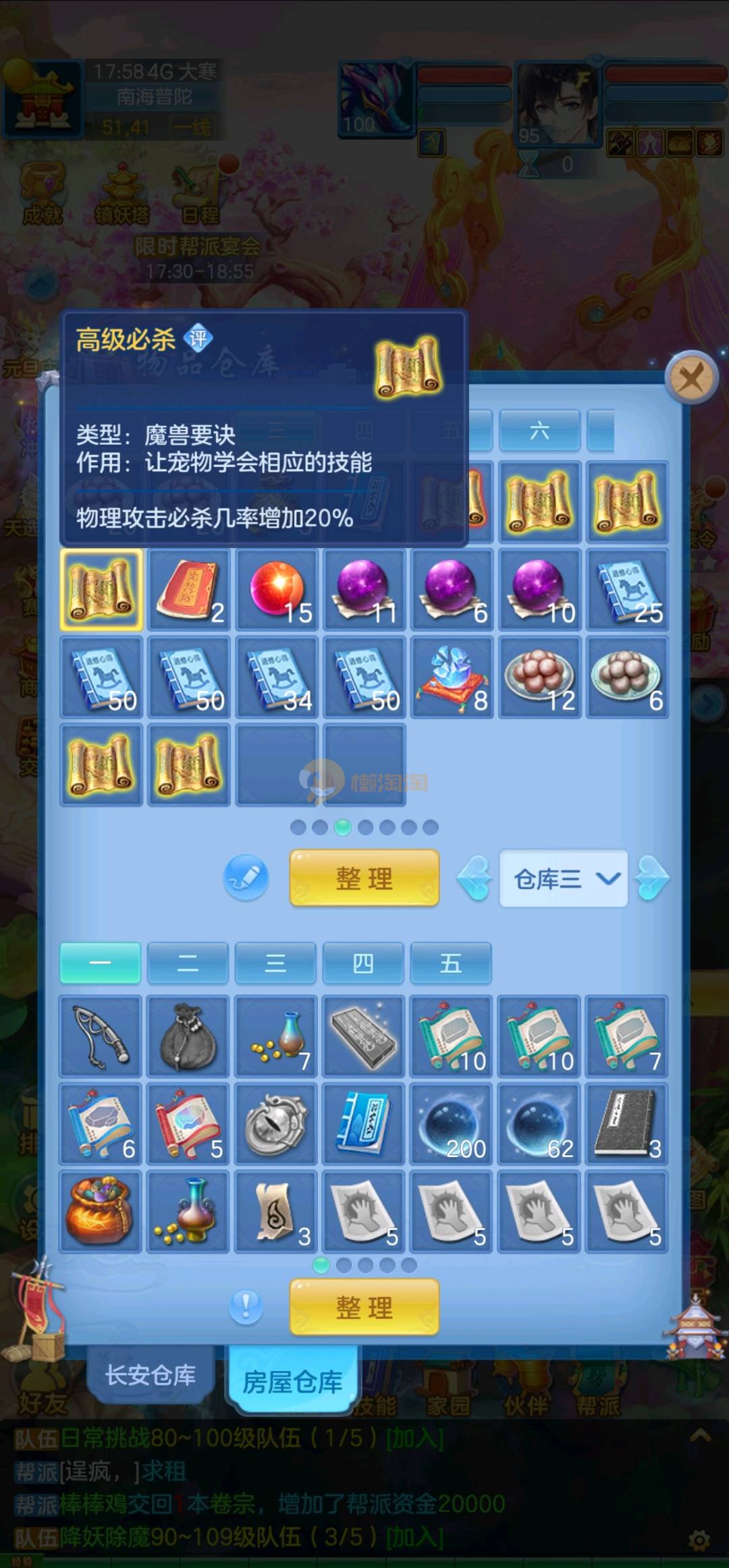
Task: Tap the info exclamation icon near bag 整理
Action: [x=246, y=1307]
